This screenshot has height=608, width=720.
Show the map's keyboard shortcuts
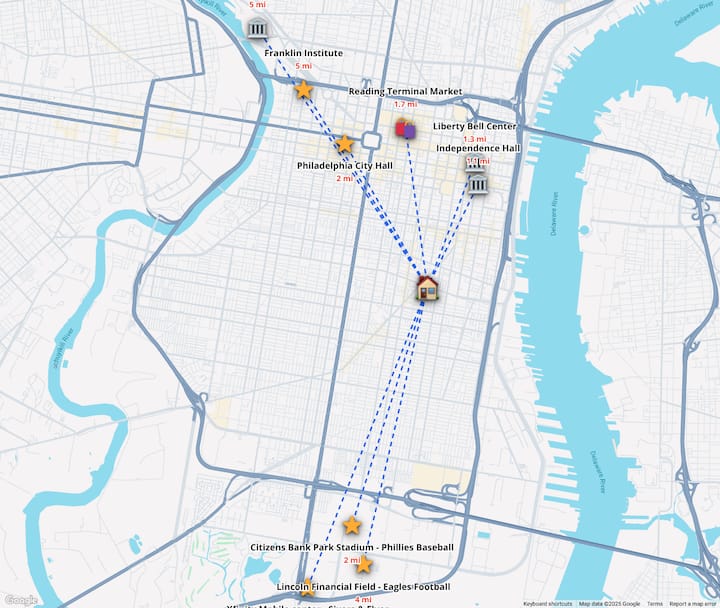tap(547, 603)
